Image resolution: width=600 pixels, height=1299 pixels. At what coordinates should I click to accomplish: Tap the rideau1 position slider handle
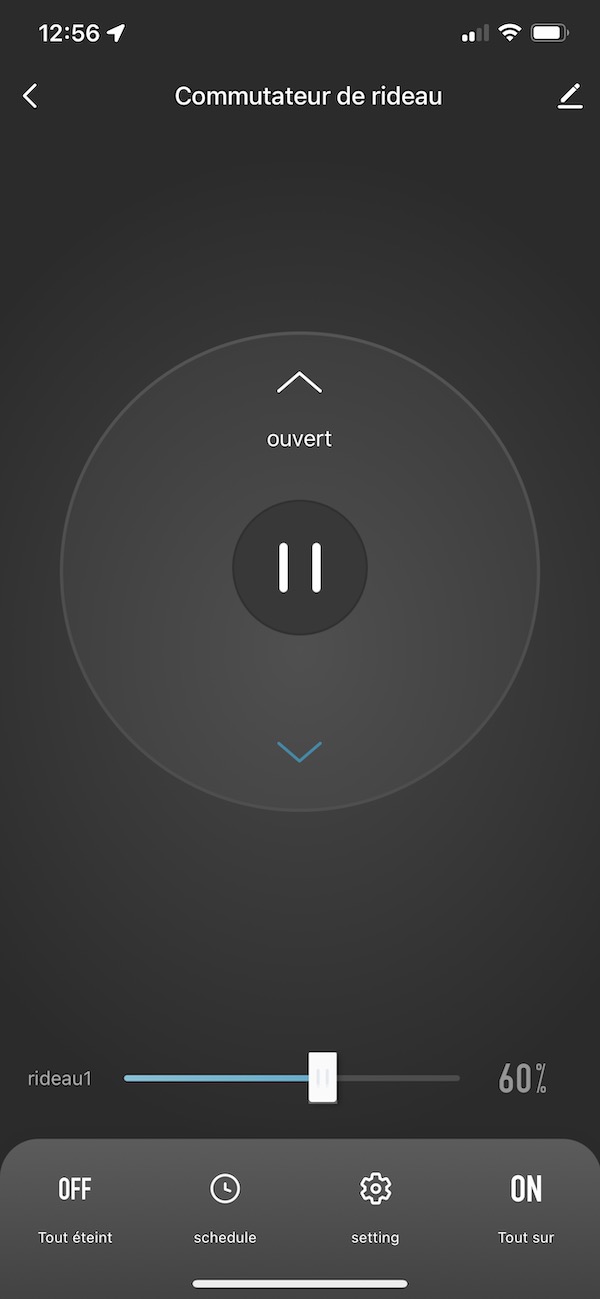(x=322, y=1077)
